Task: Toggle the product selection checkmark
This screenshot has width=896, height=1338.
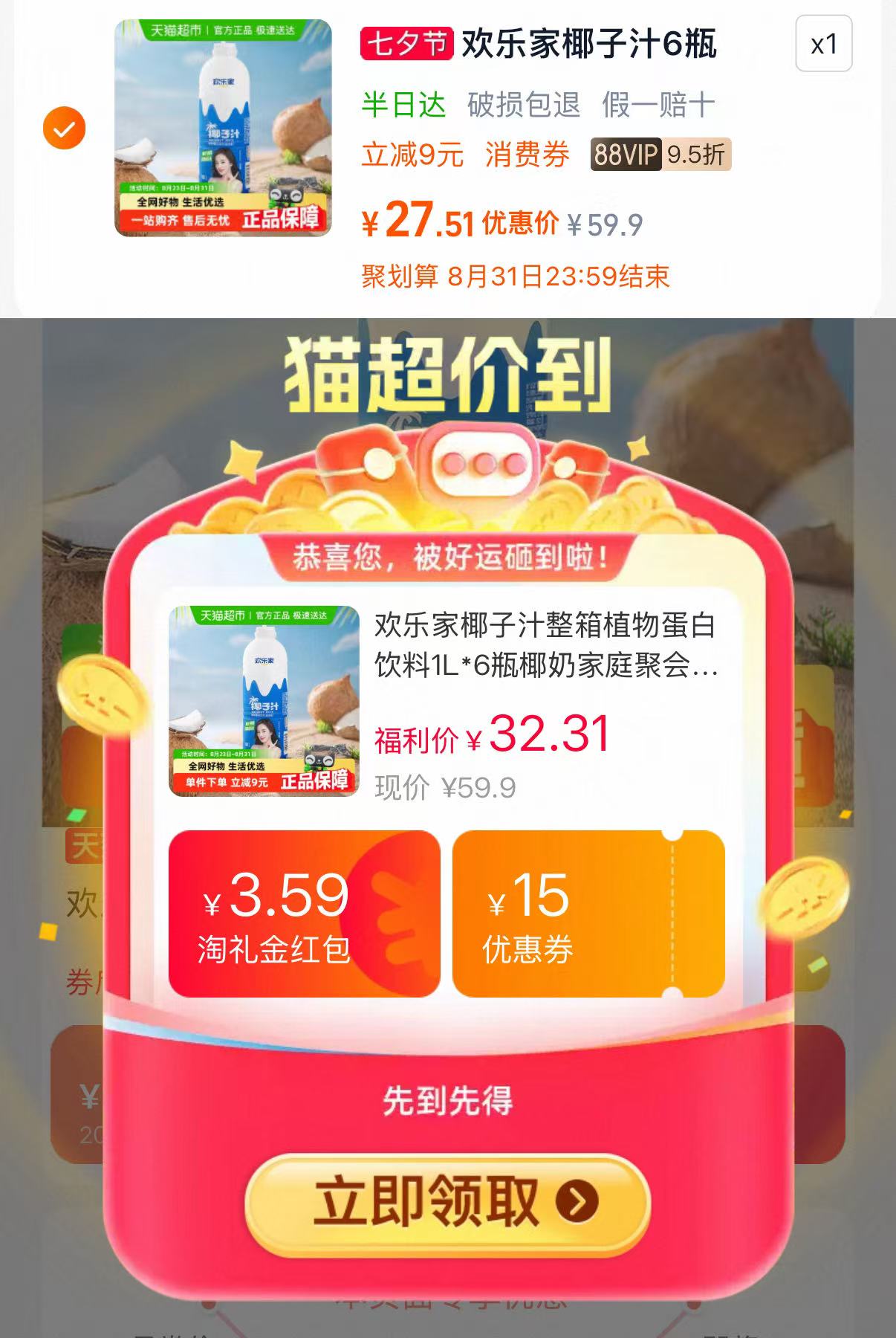Action: [x=65, y=128]
